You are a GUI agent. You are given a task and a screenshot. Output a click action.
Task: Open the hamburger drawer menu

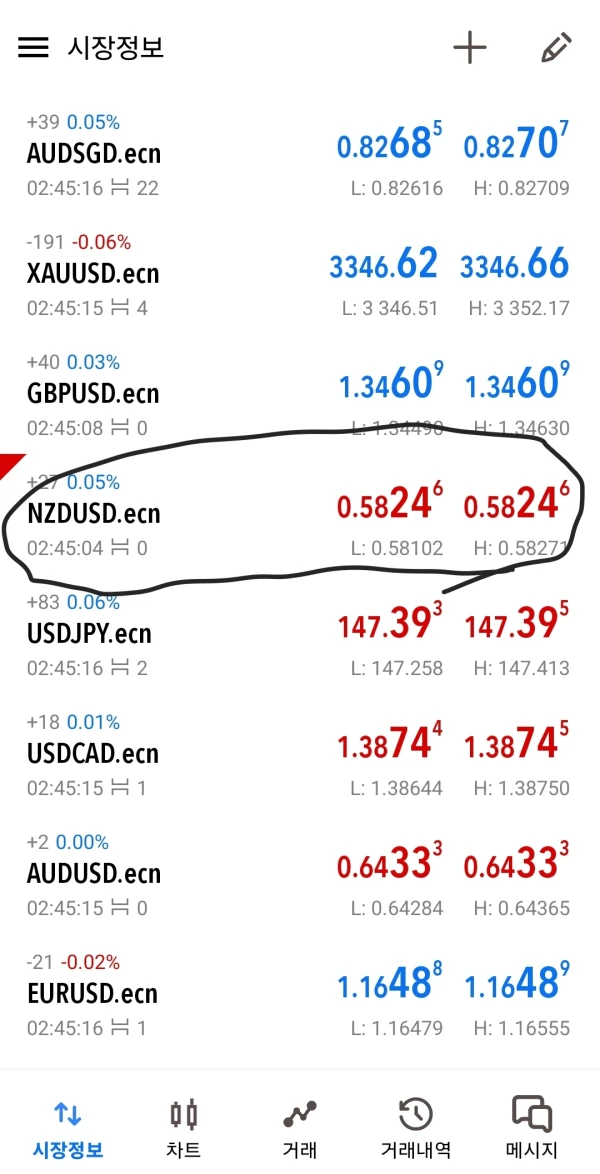(33, 48)
